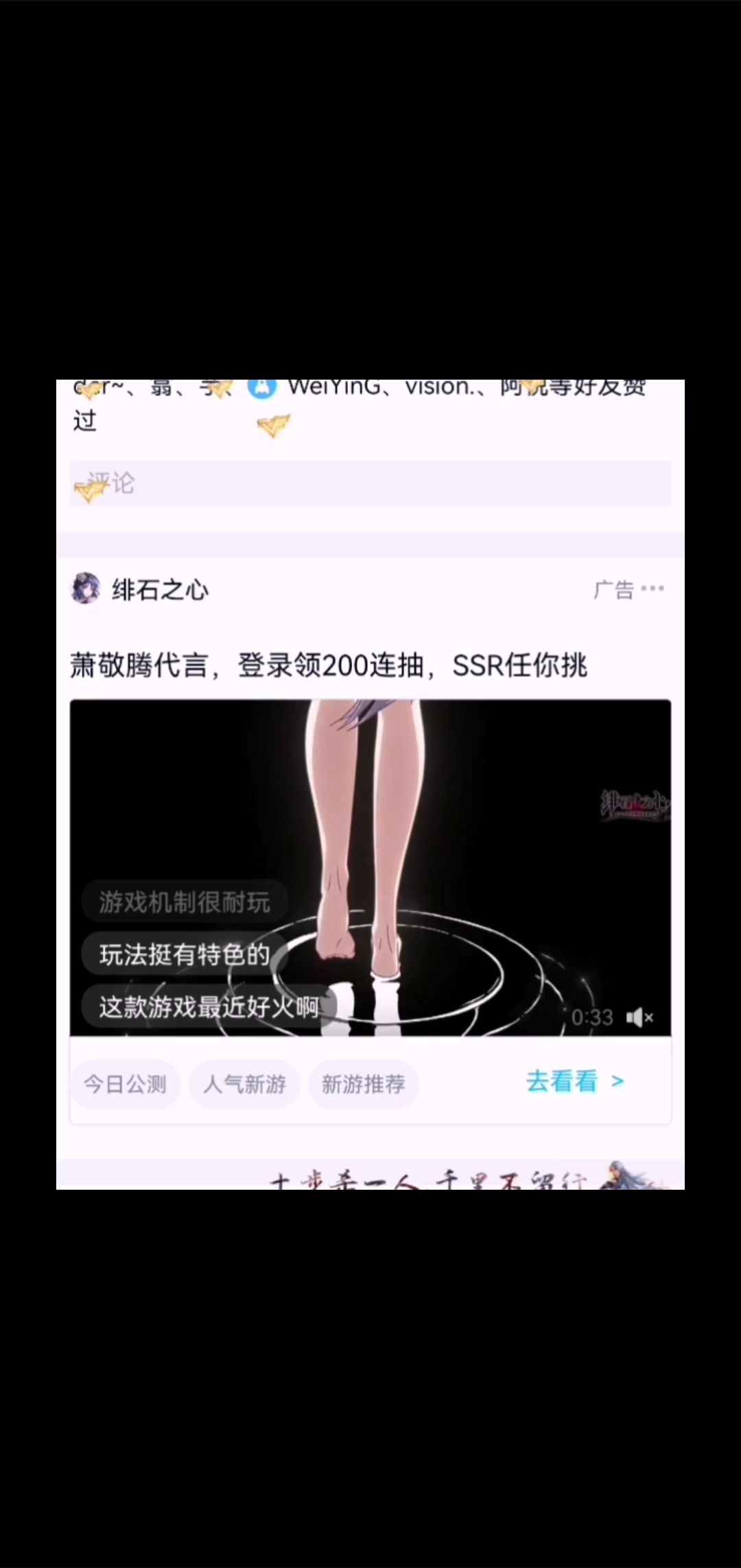The image size is (741, 1568).
Task: Play the 绯石之心 ad video
Action: tap(370, 868)
